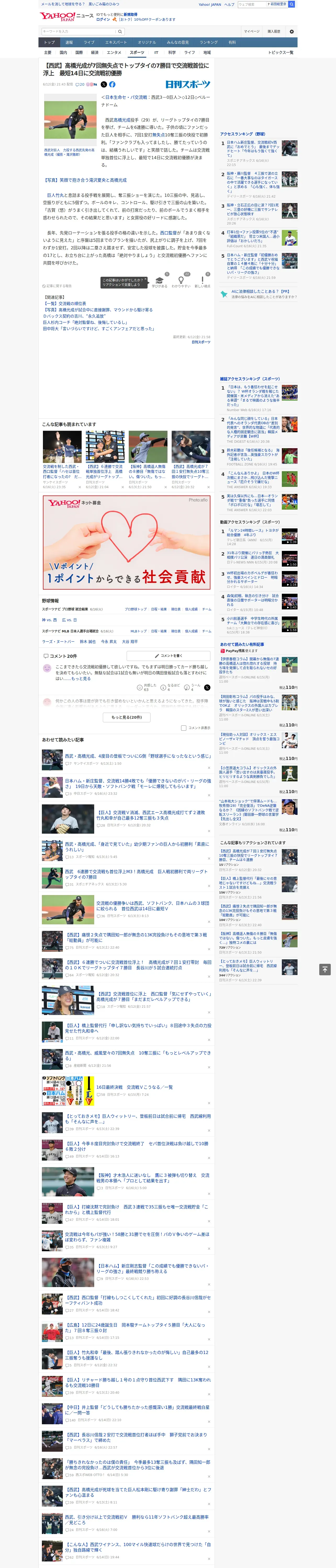This screenshot has width=336, height=1568.
Task: Open ログイン link in header
Action: click(103, 20)
